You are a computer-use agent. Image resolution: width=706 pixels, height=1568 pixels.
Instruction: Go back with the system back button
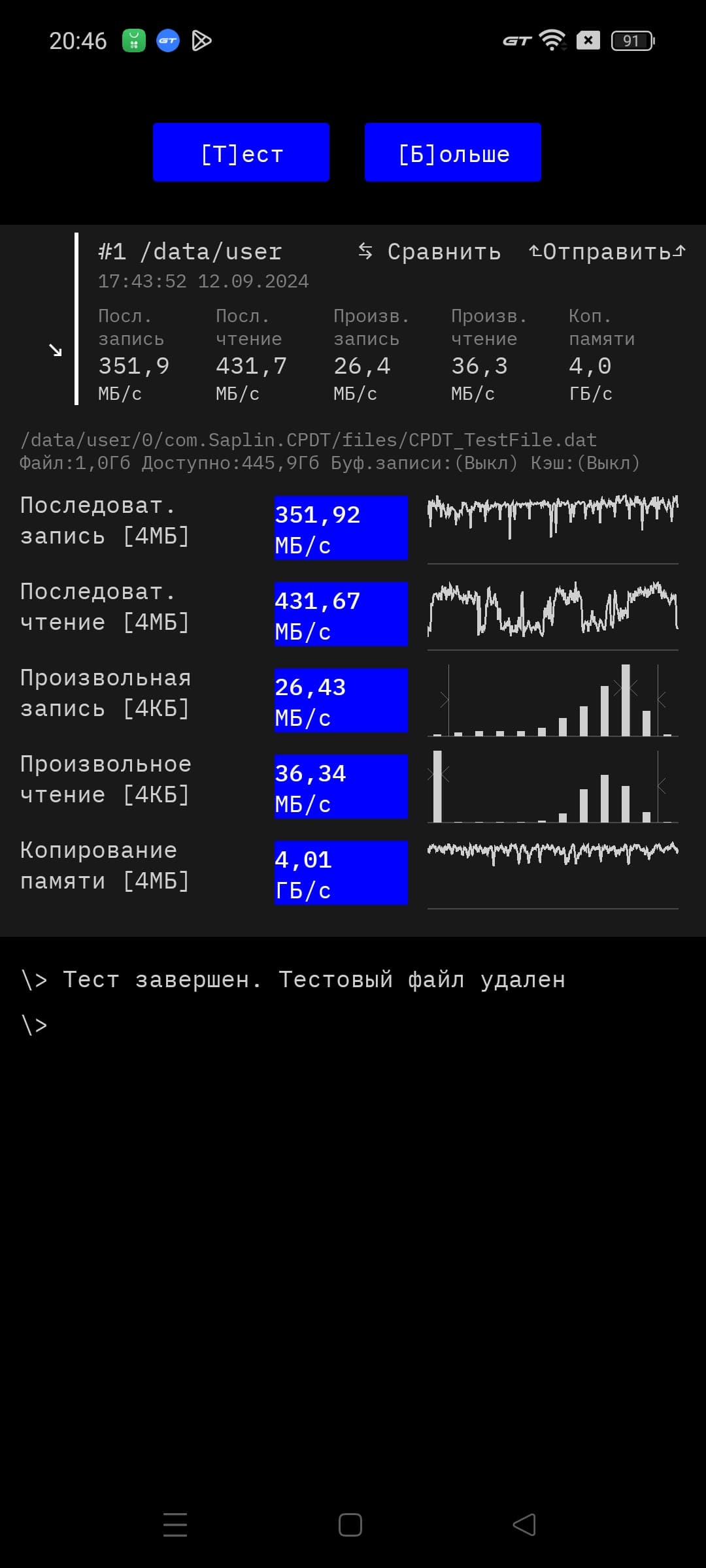[524, 1525]
